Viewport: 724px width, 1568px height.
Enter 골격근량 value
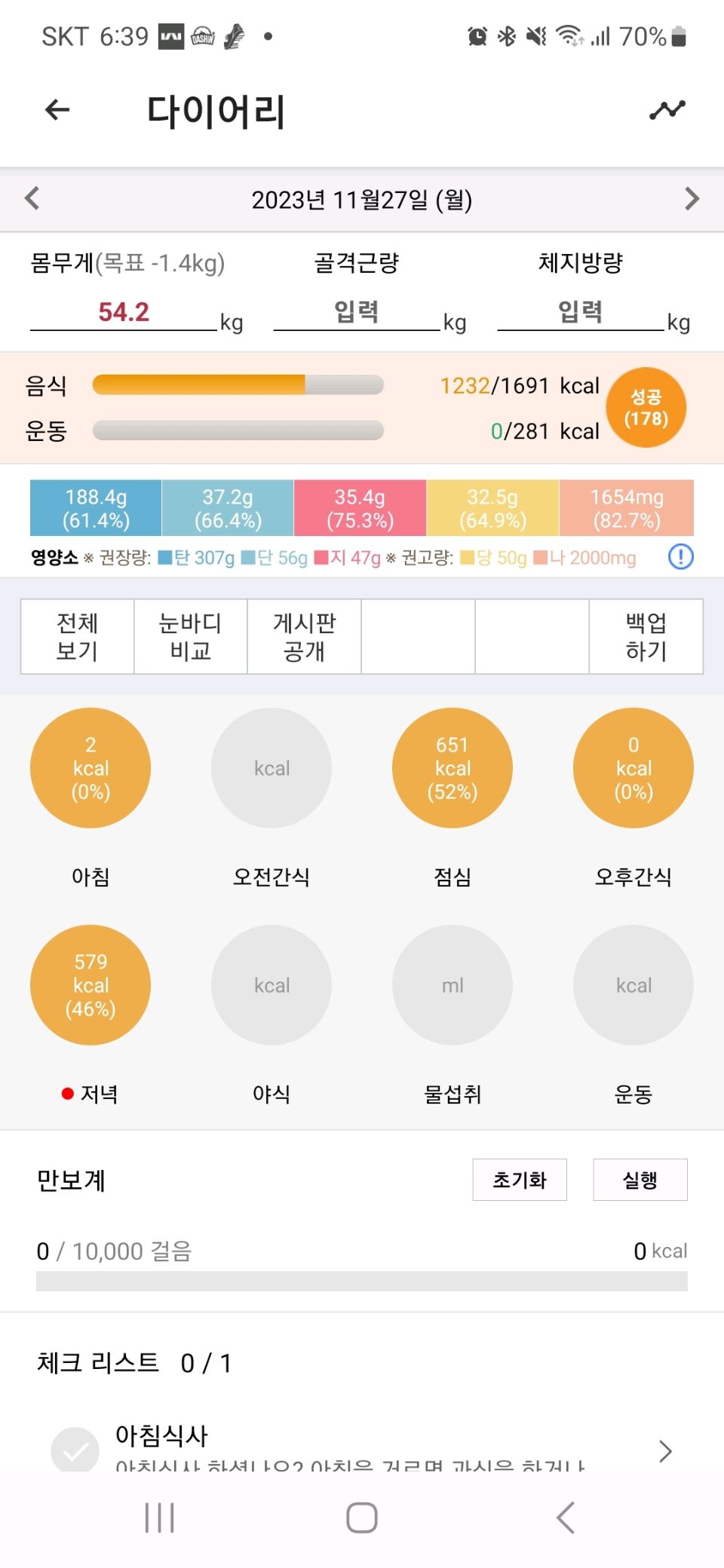(357, 313)
